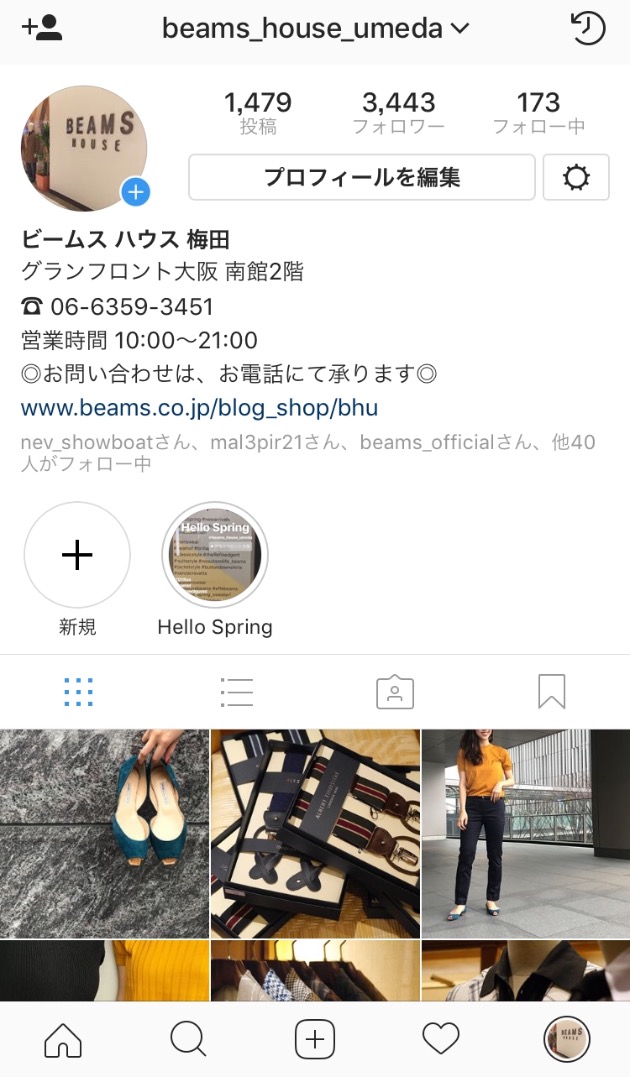Open the archive clock icon
The width and height of the screenshot is (630, 1077).
[x=587, y=28]
